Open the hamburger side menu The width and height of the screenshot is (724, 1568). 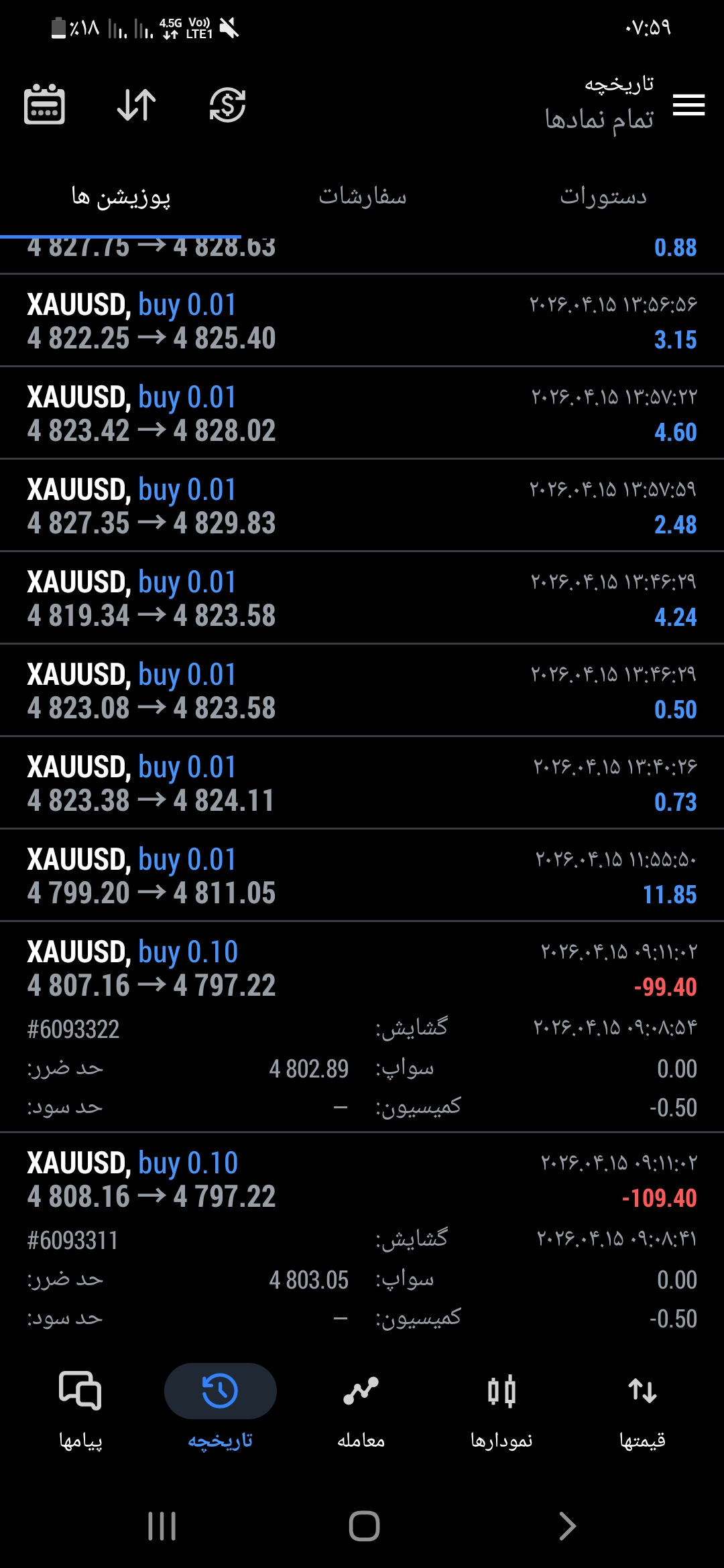(688, 105)
